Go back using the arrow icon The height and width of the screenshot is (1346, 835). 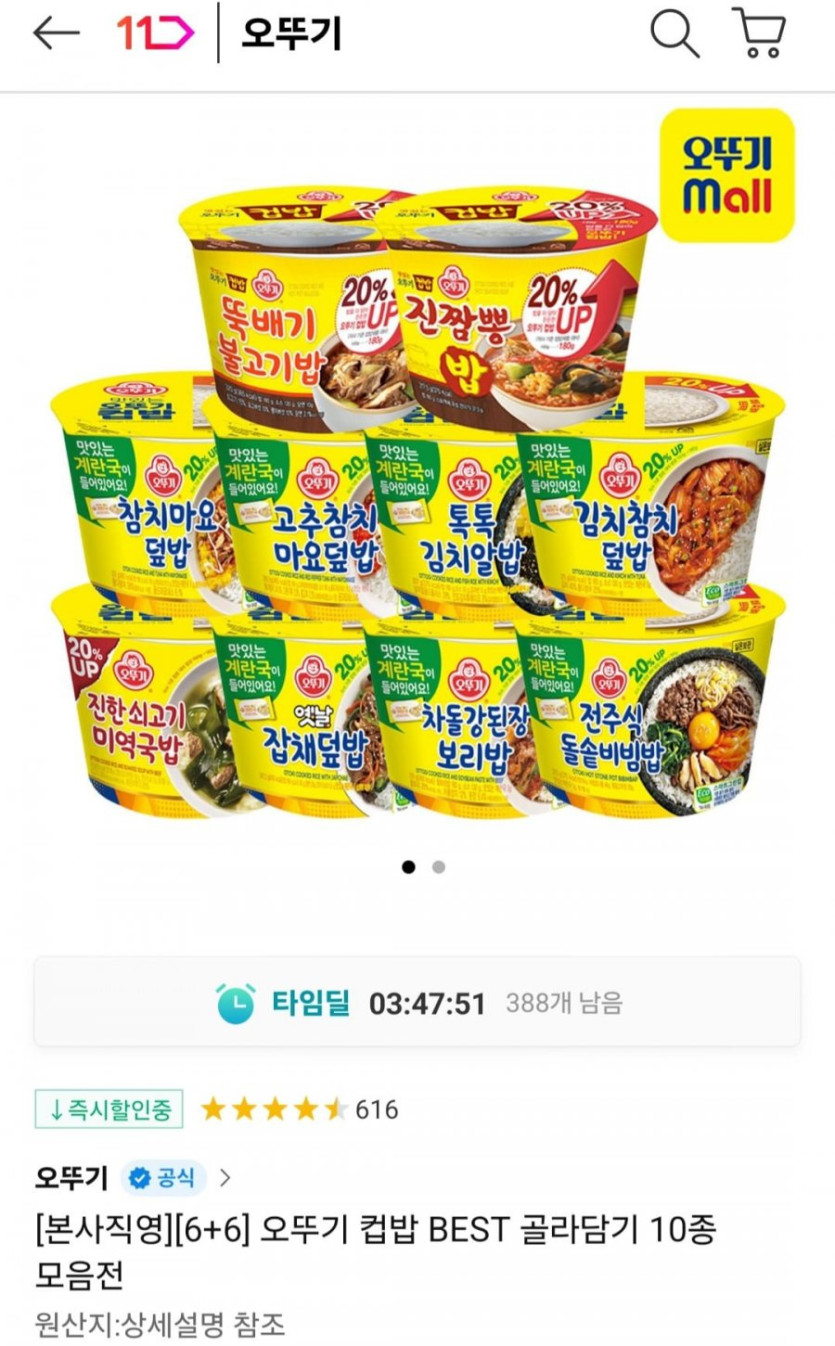coord(56,33)
